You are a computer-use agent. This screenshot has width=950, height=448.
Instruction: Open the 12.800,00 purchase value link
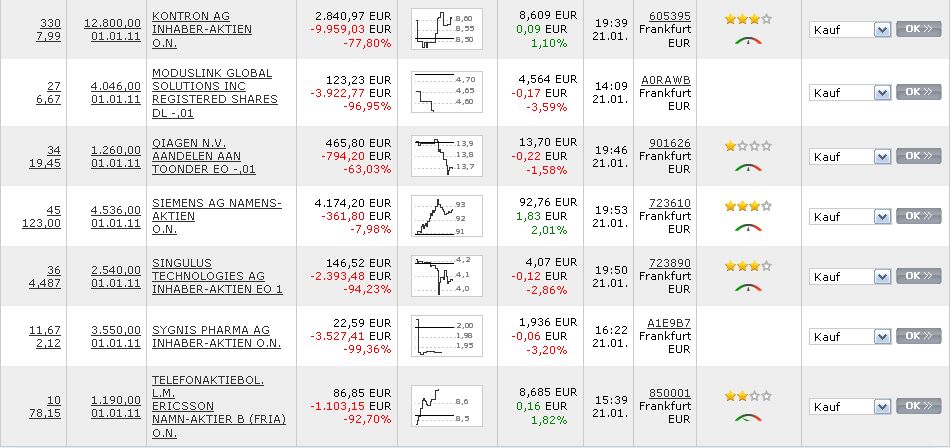point(112,23)
